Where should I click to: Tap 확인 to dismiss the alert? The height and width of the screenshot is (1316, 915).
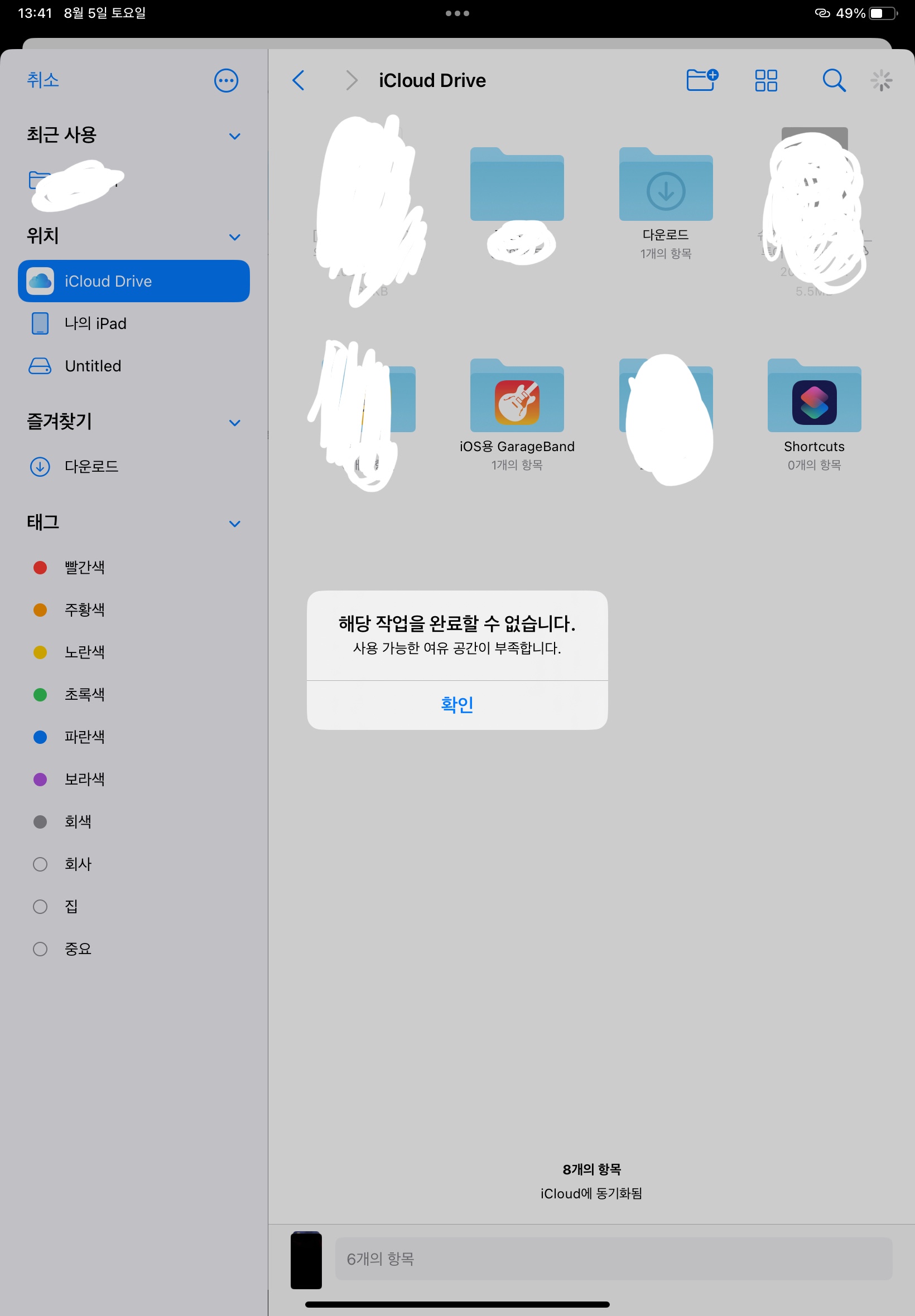click(457, 704)
